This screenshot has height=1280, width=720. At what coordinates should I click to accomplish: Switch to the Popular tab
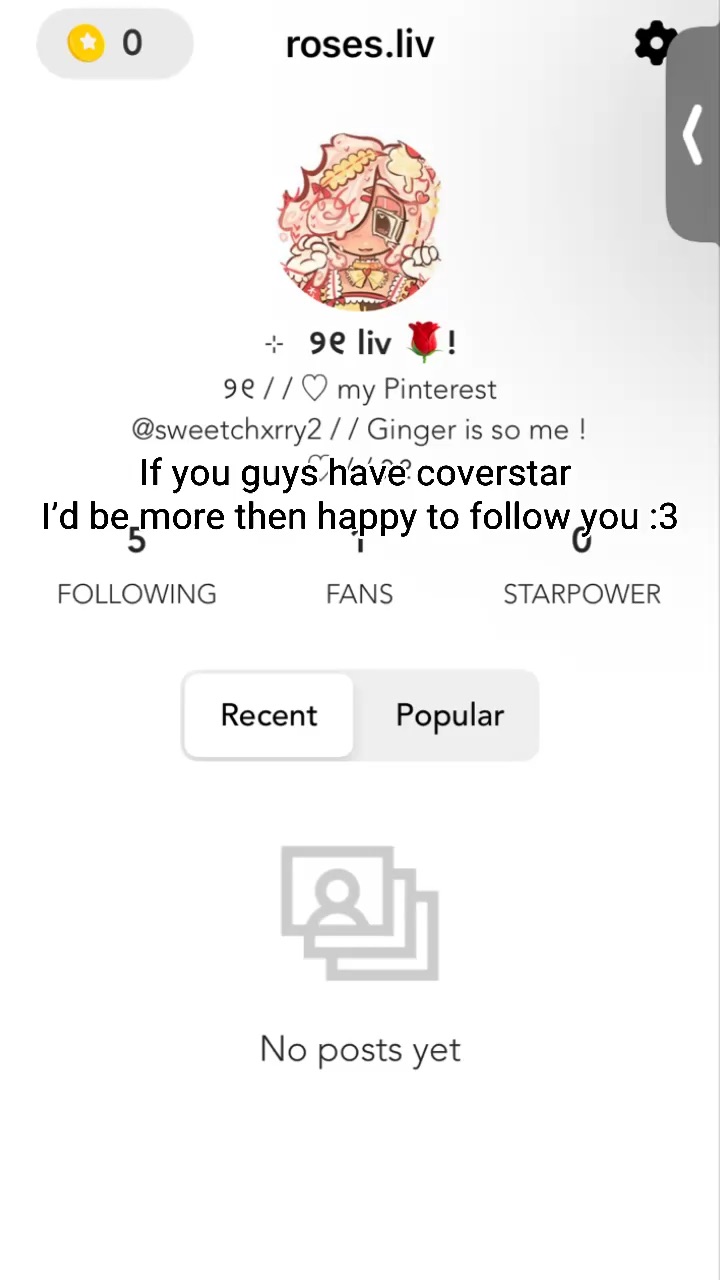(449, 715)
